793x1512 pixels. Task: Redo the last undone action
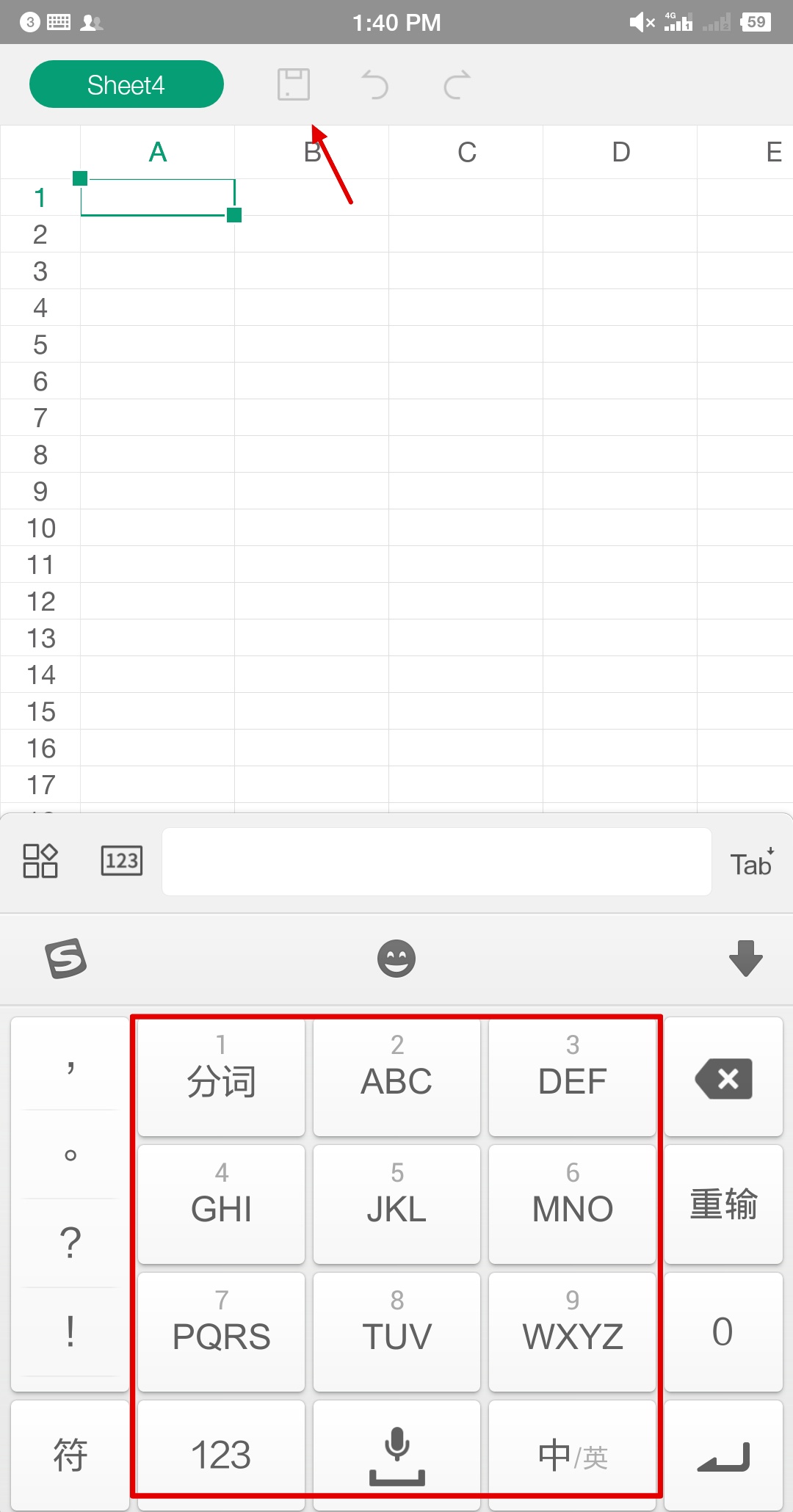pyautogui.click(x=457, y=85)
